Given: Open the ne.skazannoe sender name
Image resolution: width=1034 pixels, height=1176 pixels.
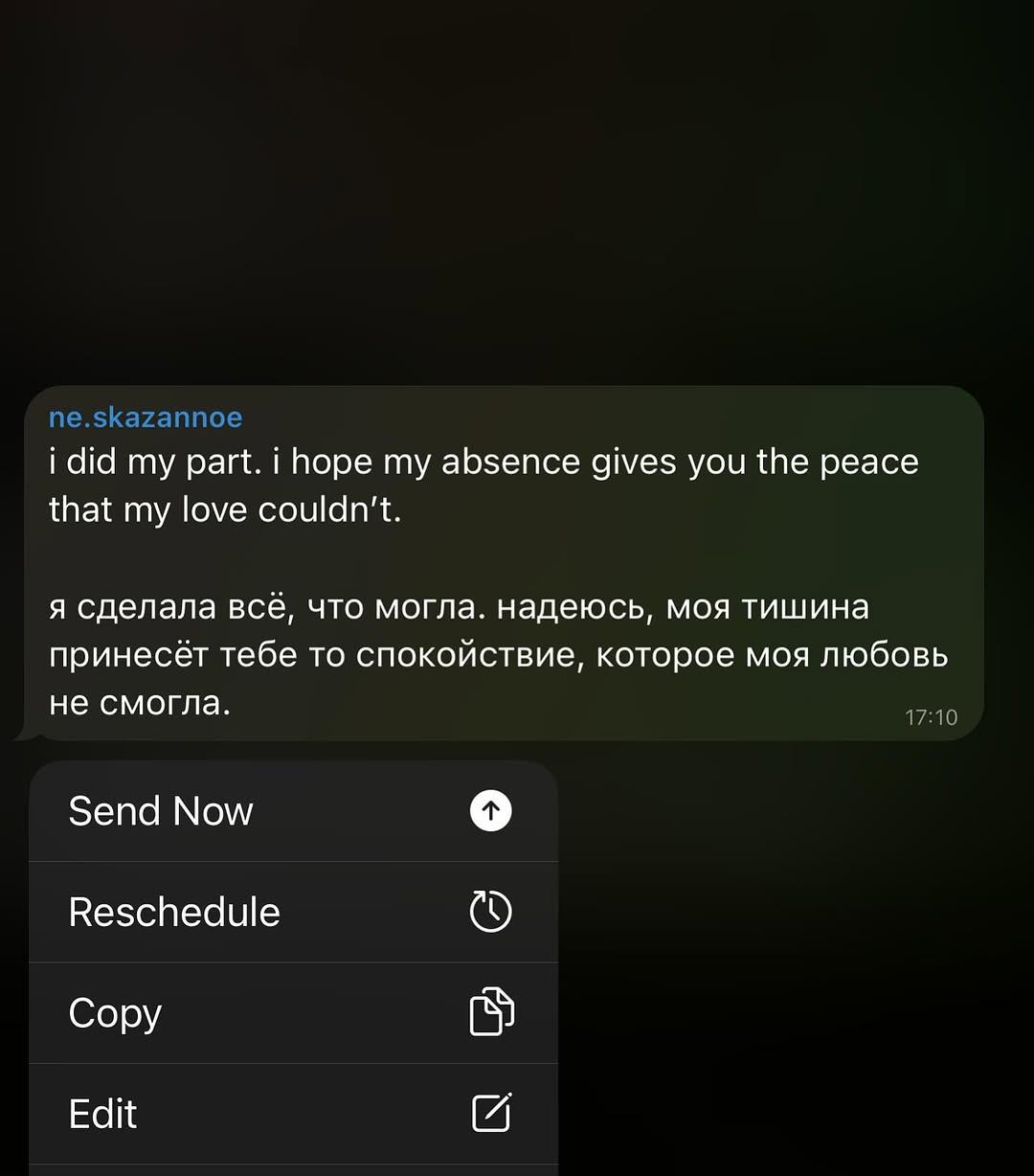Looking at the screenshot, I should 146,418.
